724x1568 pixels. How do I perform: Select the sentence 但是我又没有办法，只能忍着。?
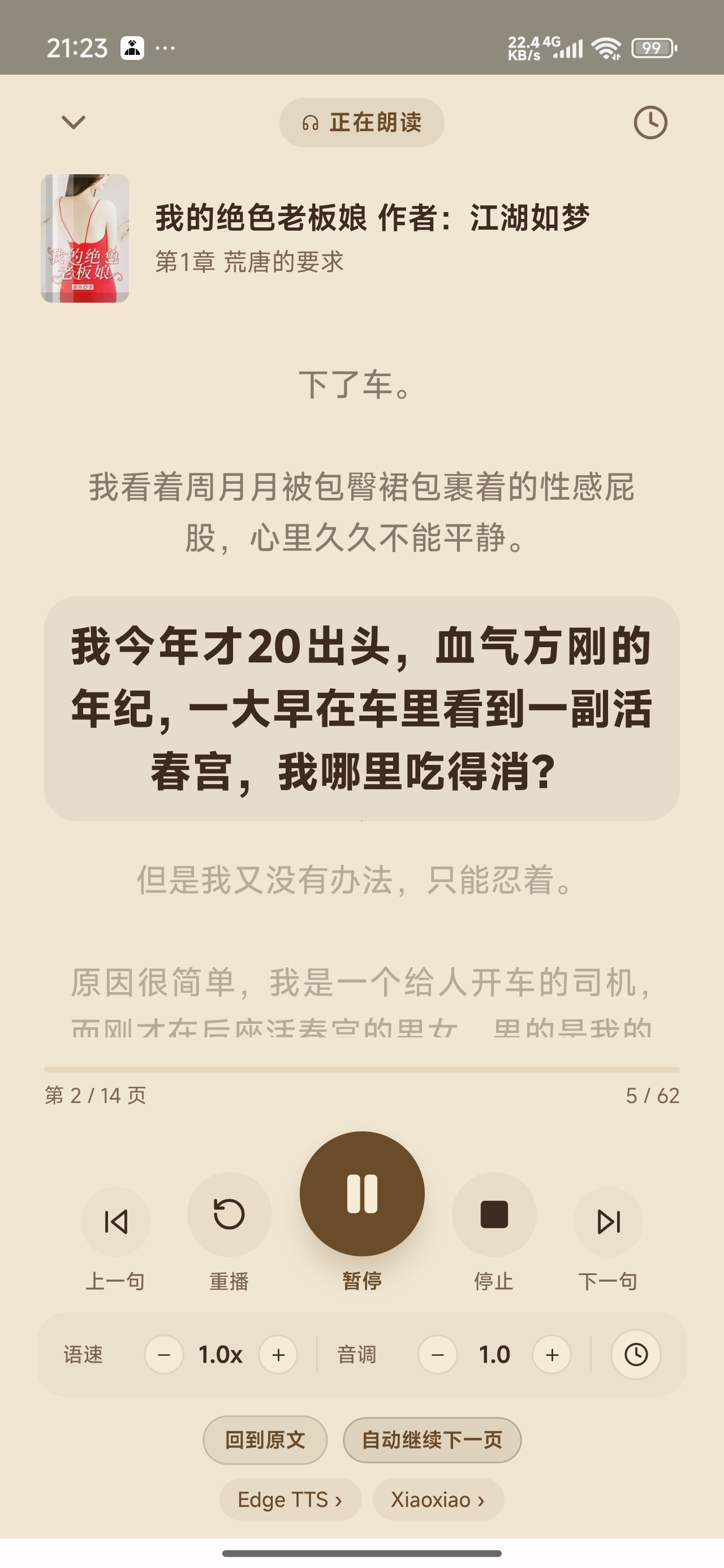click(x=356, y=880)
